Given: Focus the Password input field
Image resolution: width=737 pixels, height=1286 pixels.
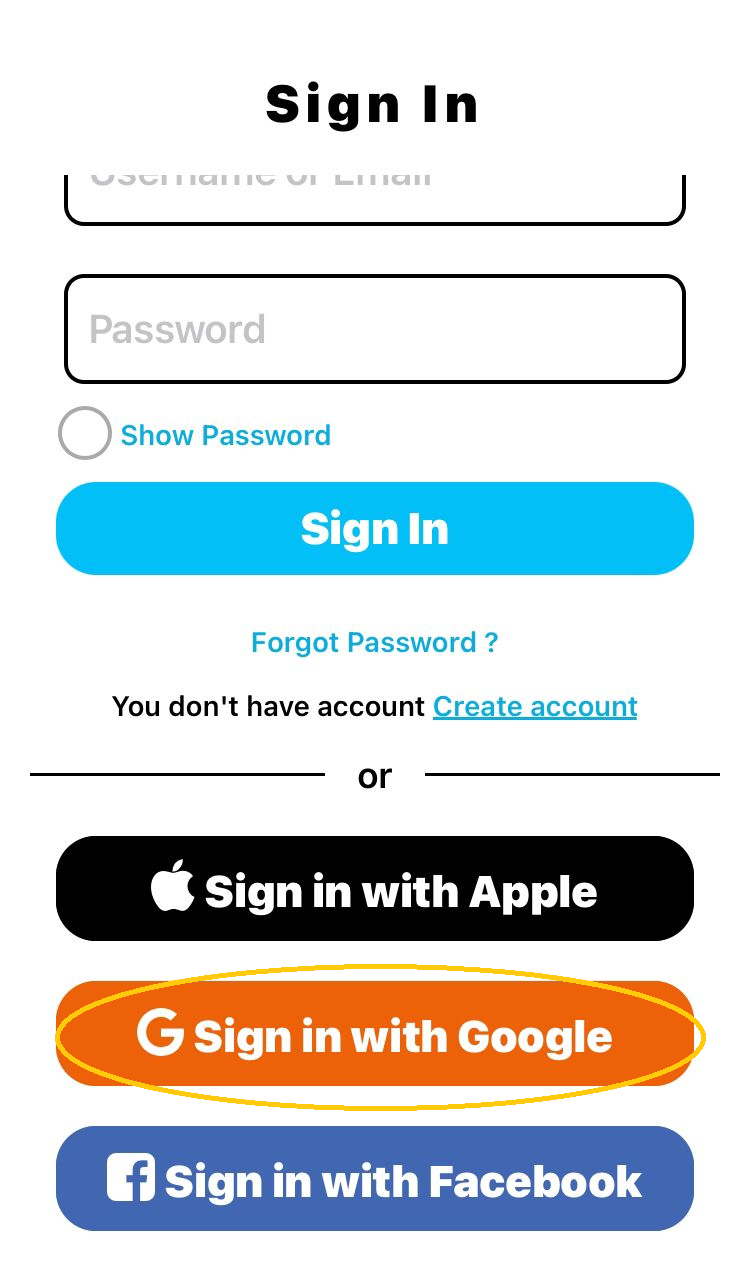Looking at the screenshot, I should pos(374,329).
